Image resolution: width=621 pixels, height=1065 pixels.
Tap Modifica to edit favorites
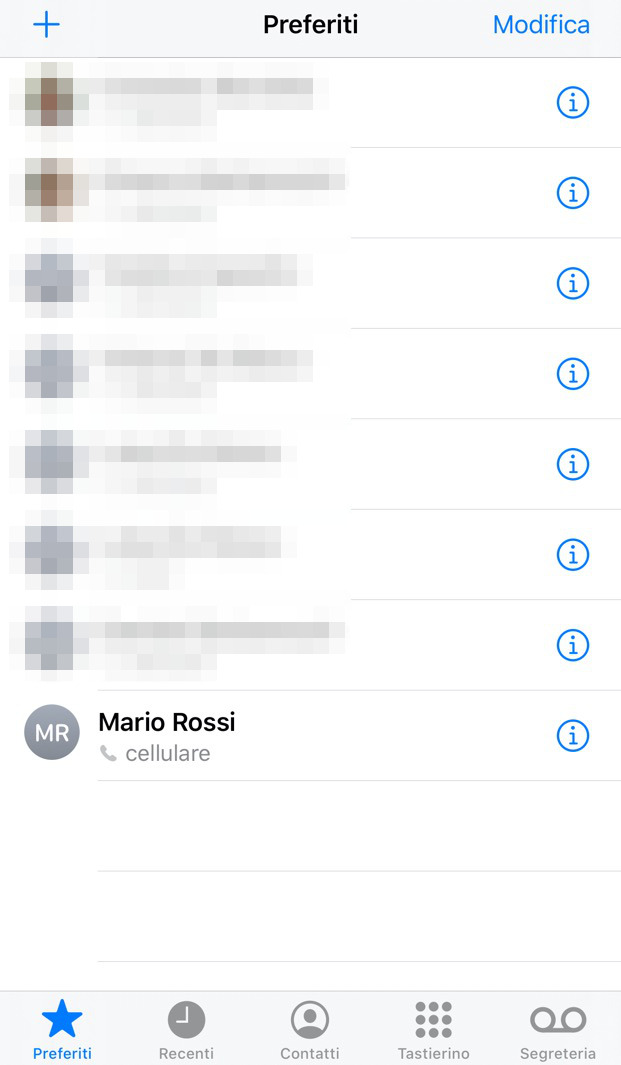(x=541, y=25)
